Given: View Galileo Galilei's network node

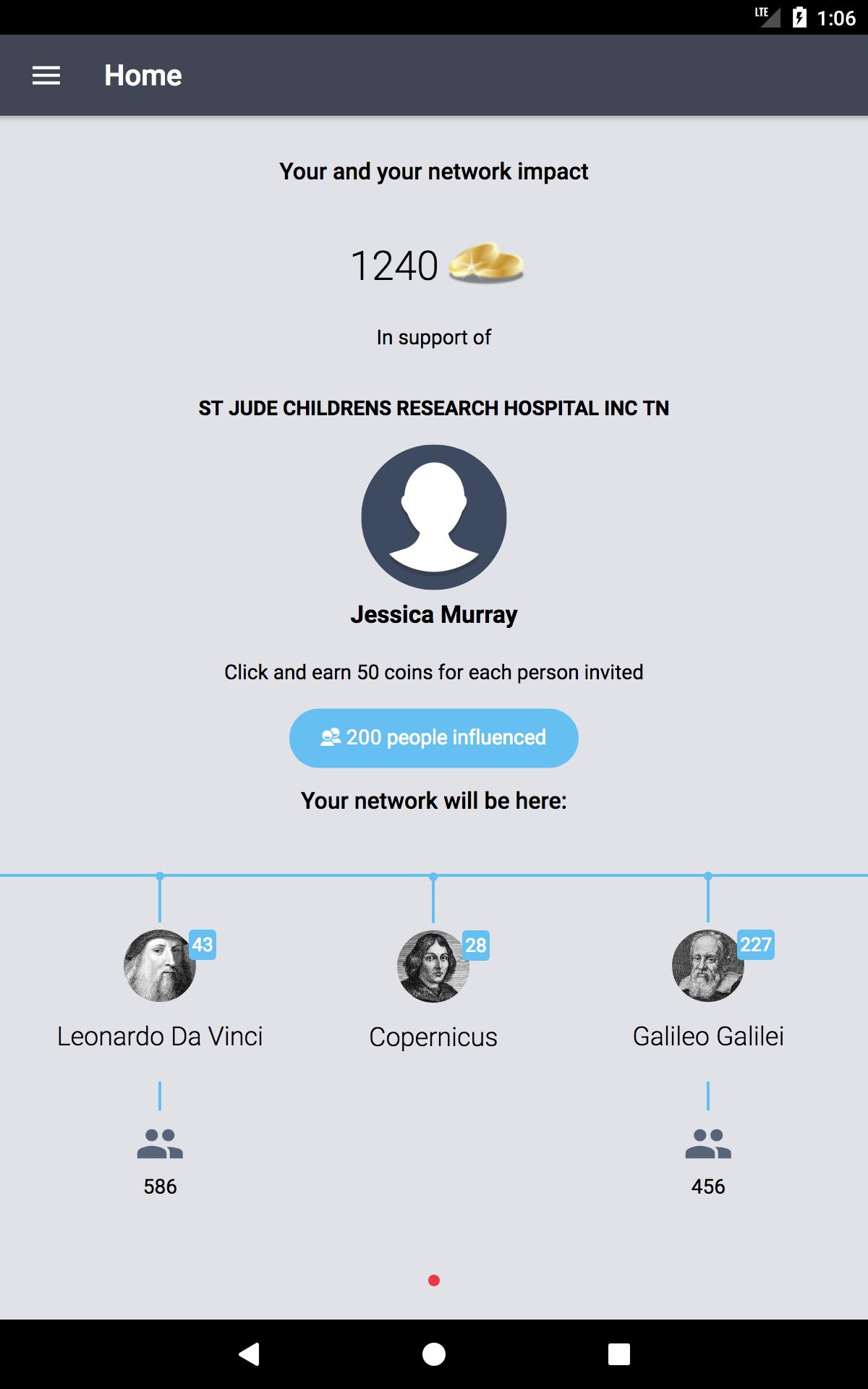Looking at the screenshot, I should click(x=707, y=966).
